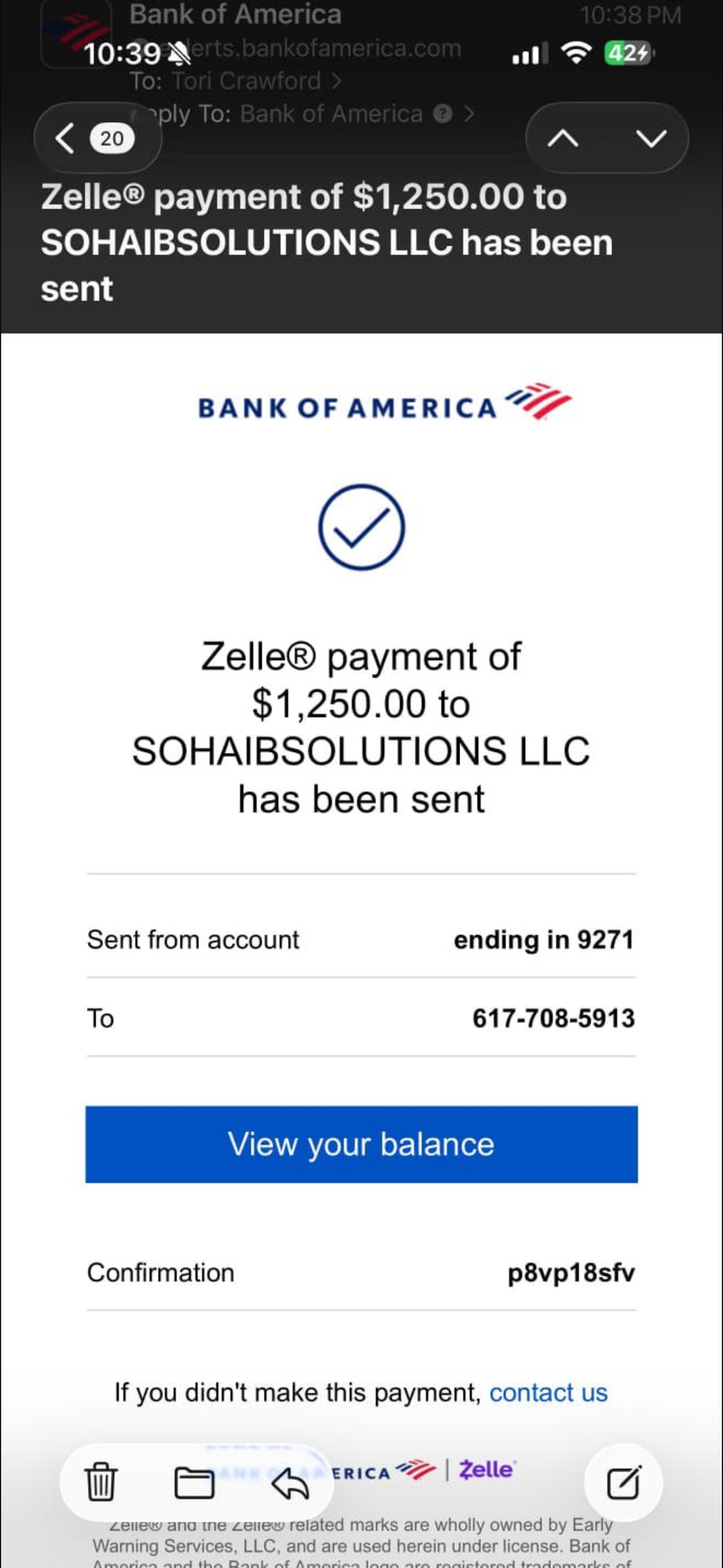
Task: Reply to this email
Action: click(289, 1483)
